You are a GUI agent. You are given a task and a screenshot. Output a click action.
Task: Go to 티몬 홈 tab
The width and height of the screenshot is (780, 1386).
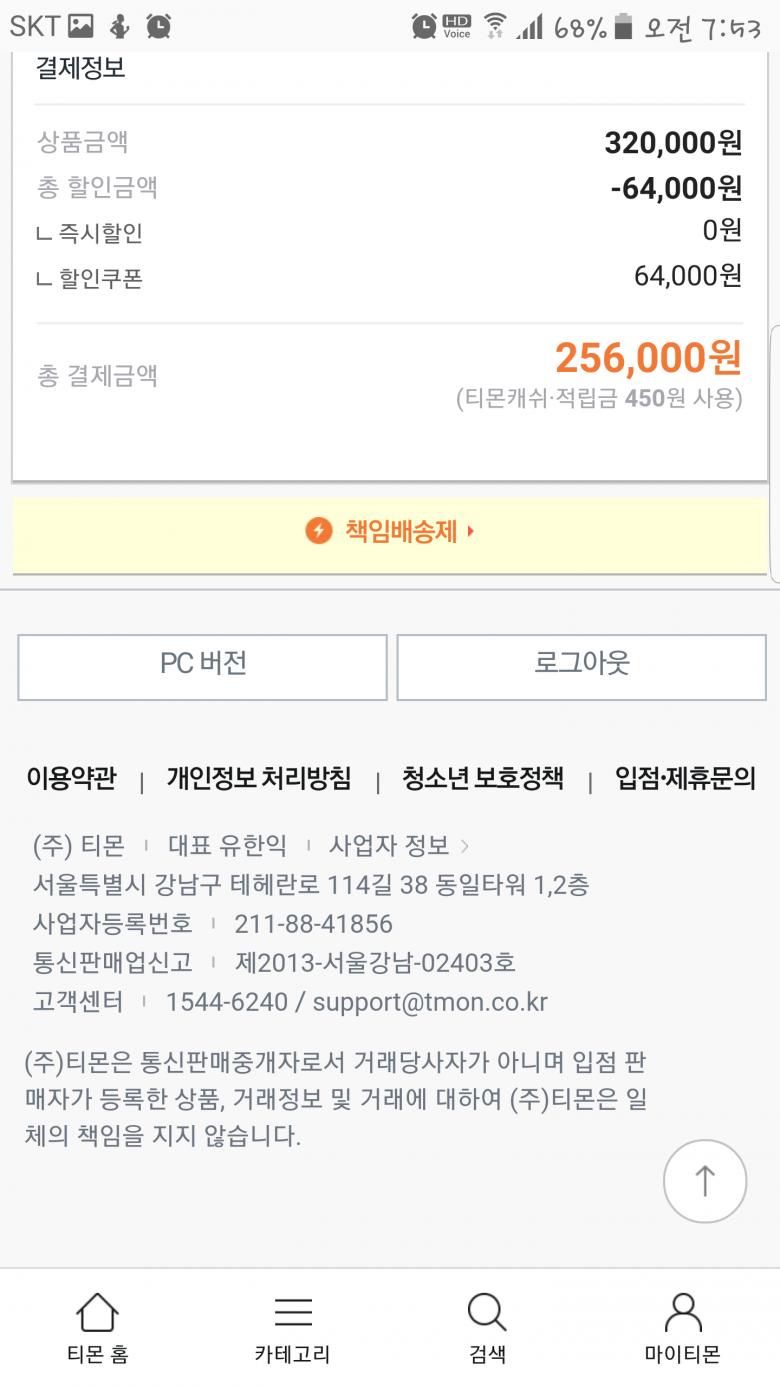pyautogui.click(x=97, y=1328)
